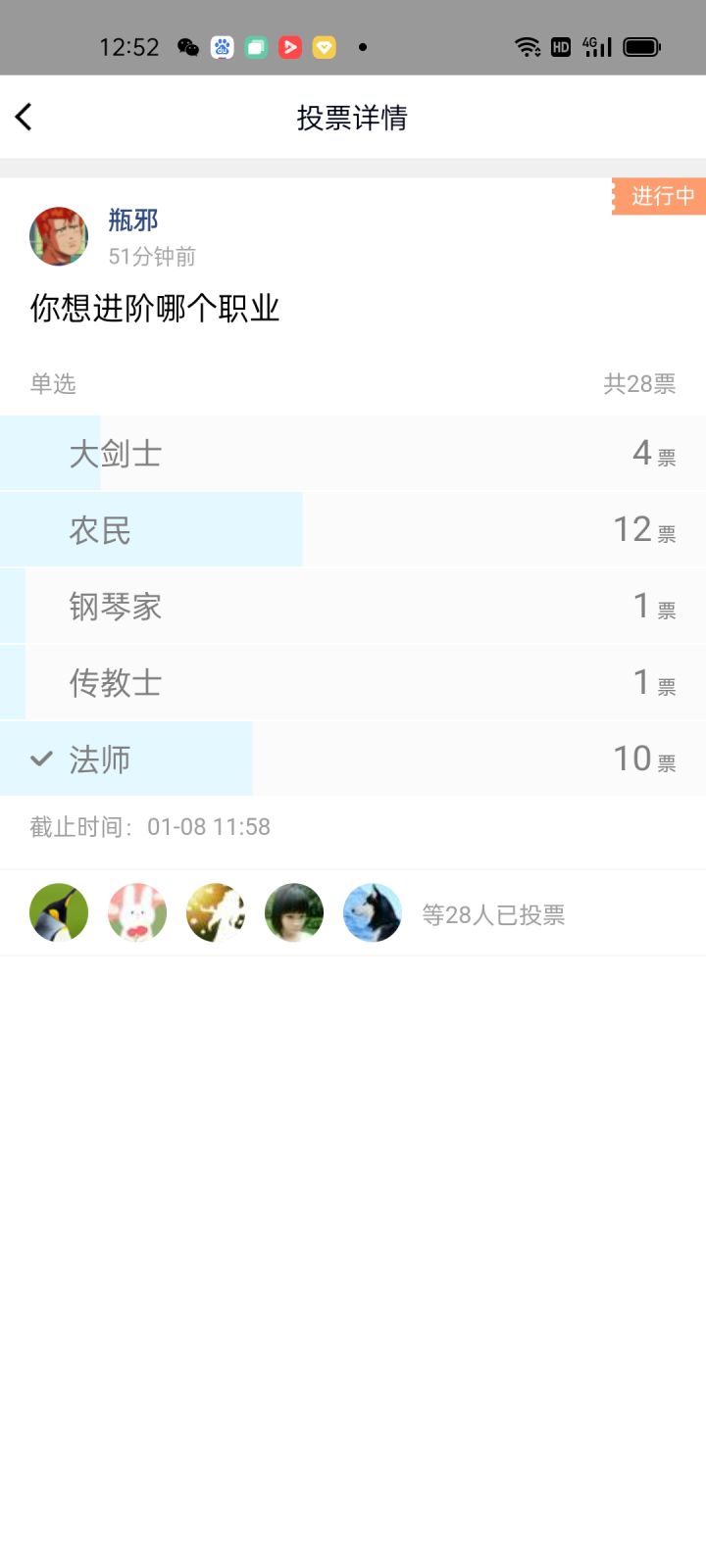This screenshot has height=1568, width=706.
Task: Tap the battery indicator icon
Action: click(x=642, y=45)
